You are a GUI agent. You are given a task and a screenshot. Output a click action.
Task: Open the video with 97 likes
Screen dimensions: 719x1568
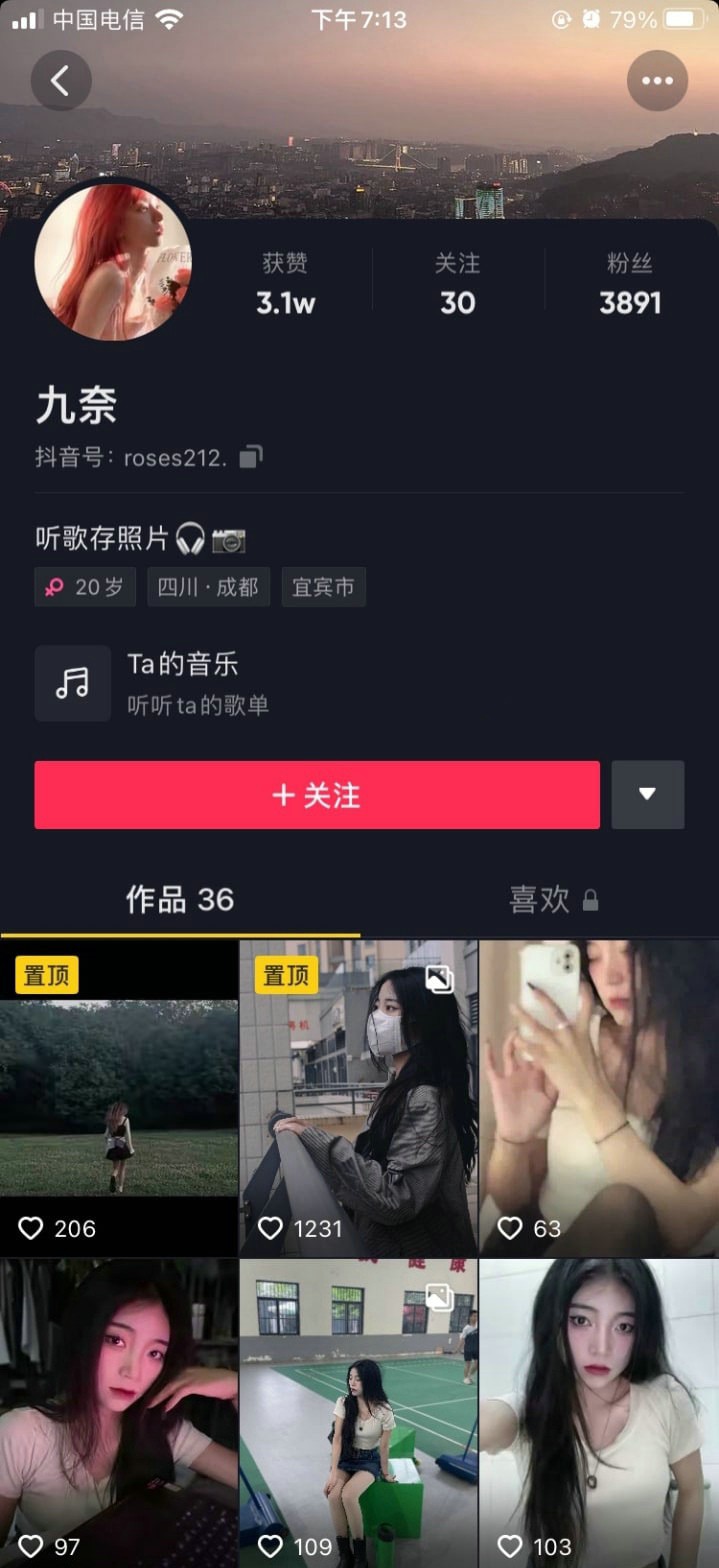[x=118, y=1410]
